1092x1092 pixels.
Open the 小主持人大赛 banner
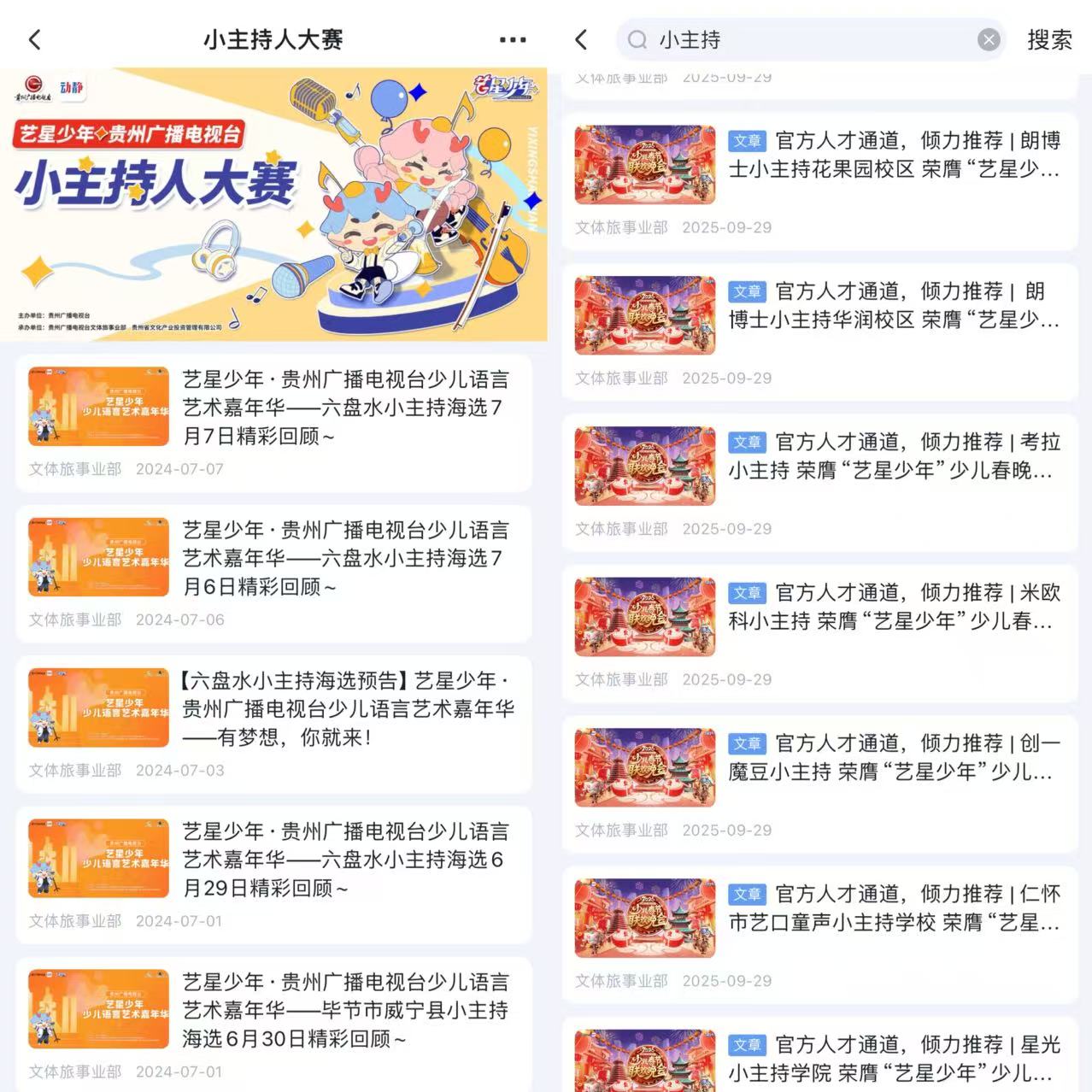tap(273, 204)
